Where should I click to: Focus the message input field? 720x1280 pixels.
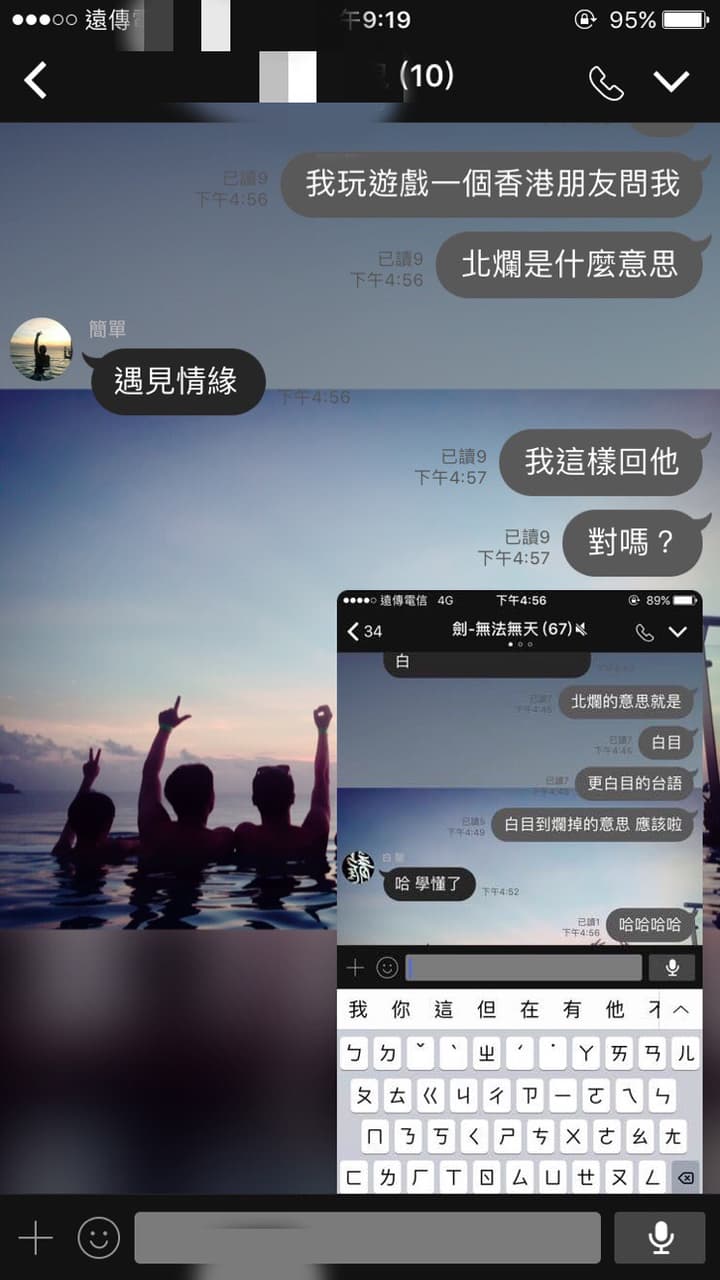(368, 1237)
